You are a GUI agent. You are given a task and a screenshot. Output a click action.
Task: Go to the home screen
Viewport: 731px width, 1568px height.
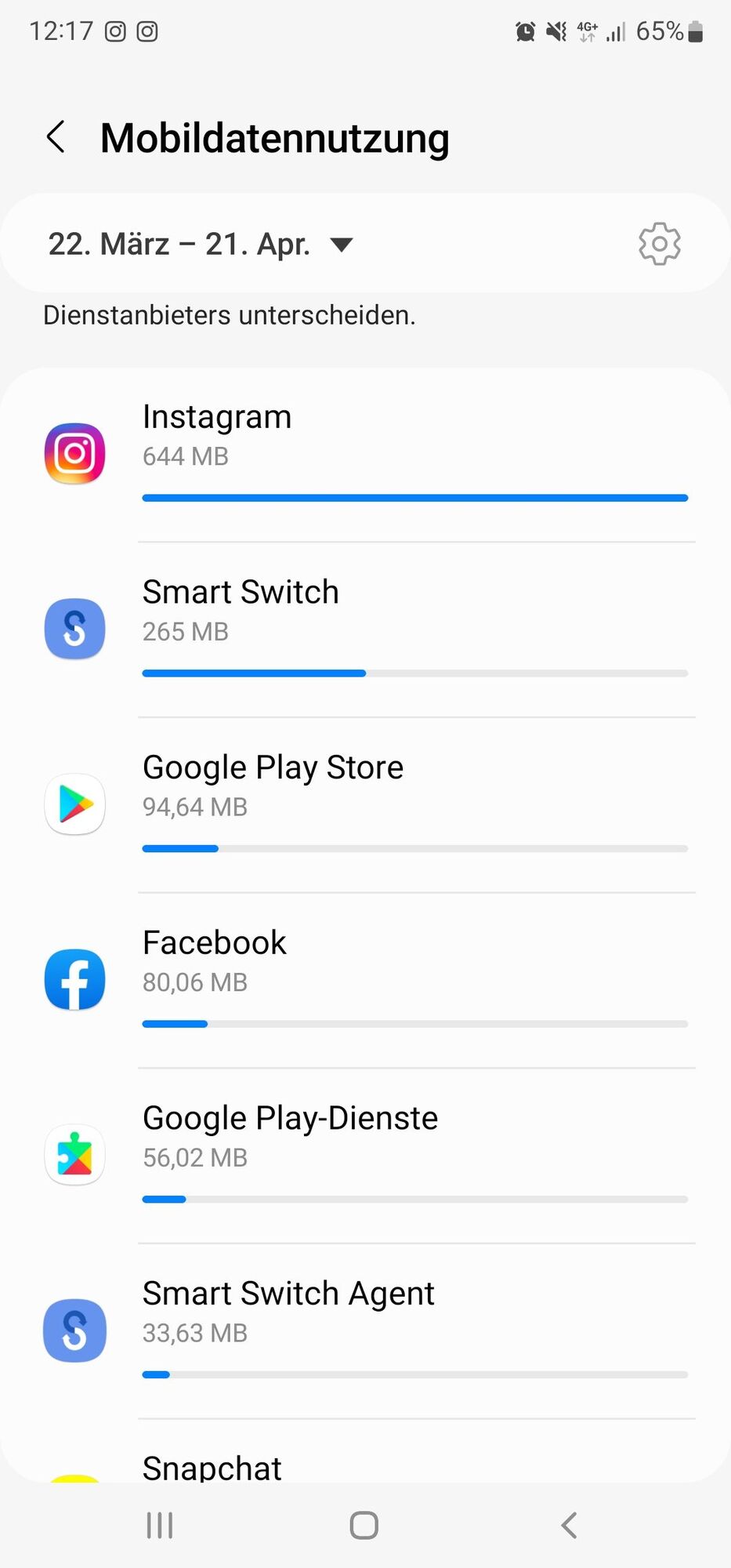tap(364, 1525)
